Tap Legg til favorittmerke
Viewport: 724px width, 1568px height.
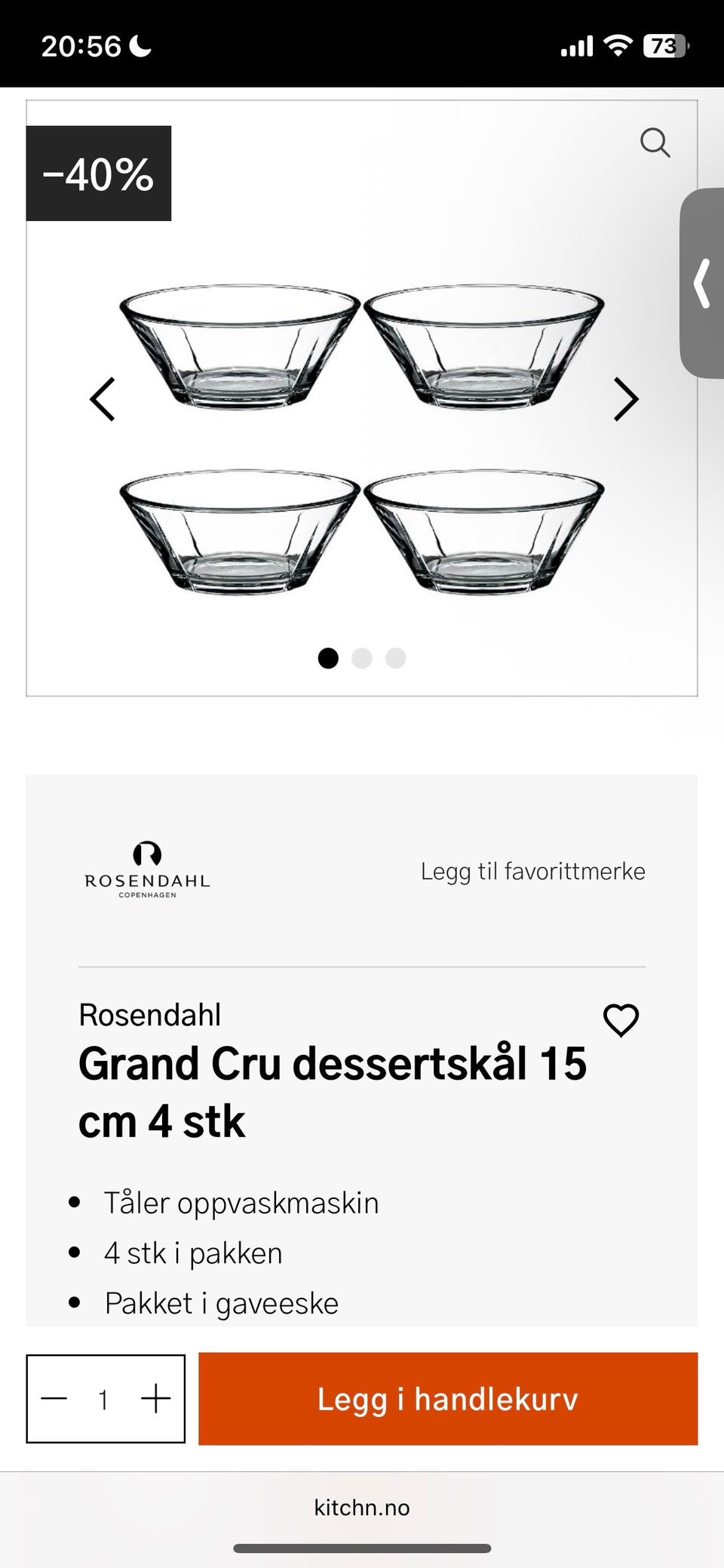532,871
